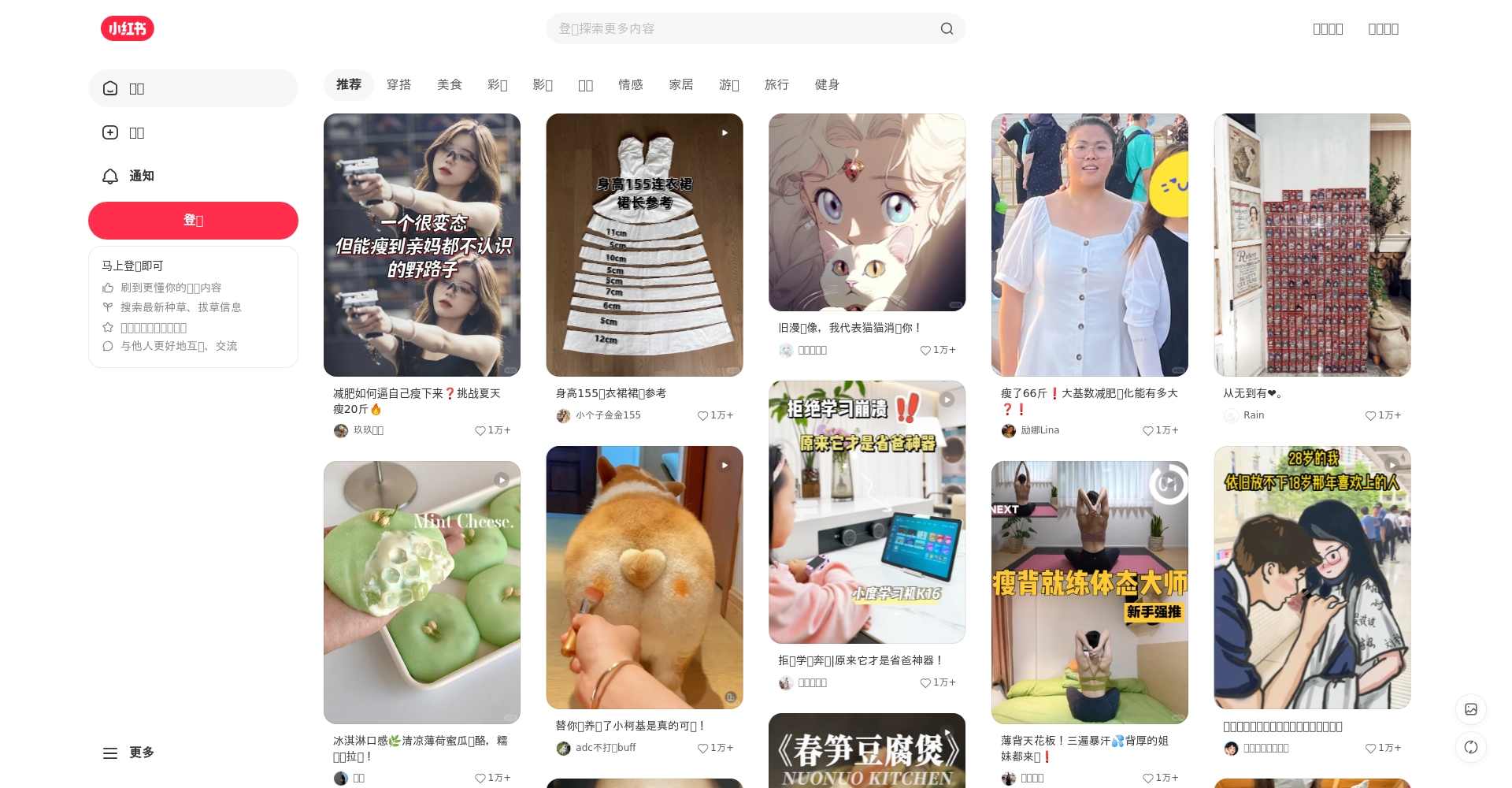Open the 旅行 tab
The height and width of the screenshot is (788, 1512).
coord(776,84)
